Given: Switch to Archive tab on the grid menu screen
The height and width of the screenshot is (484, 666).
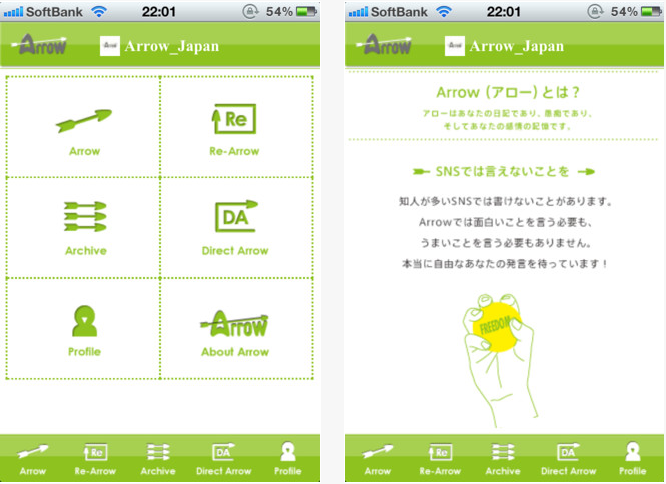Looking at the screenshot, I should coord(158,459).
